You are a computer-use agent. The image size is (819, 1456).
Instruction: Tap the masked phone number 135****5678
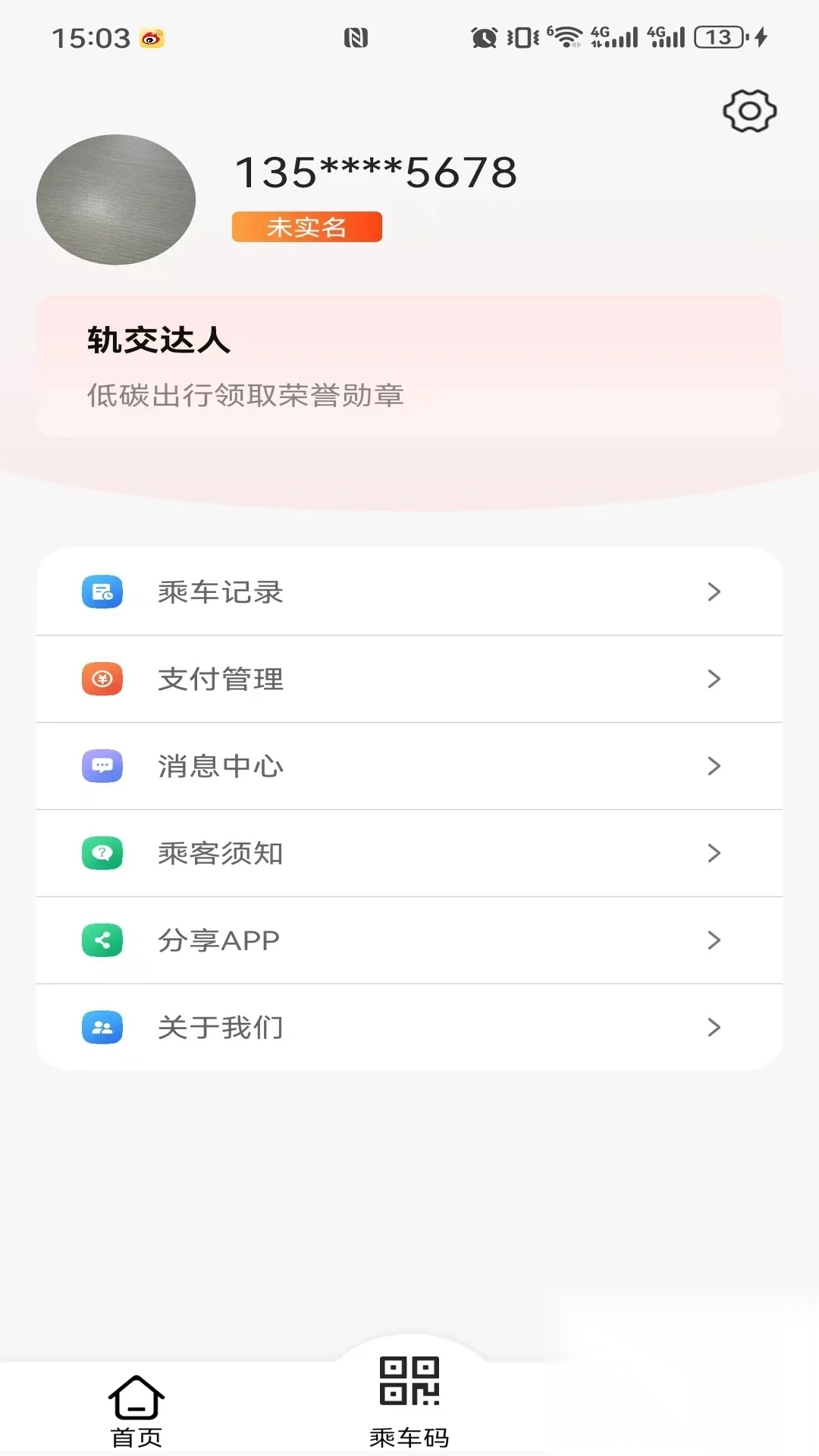pos(375,173)
